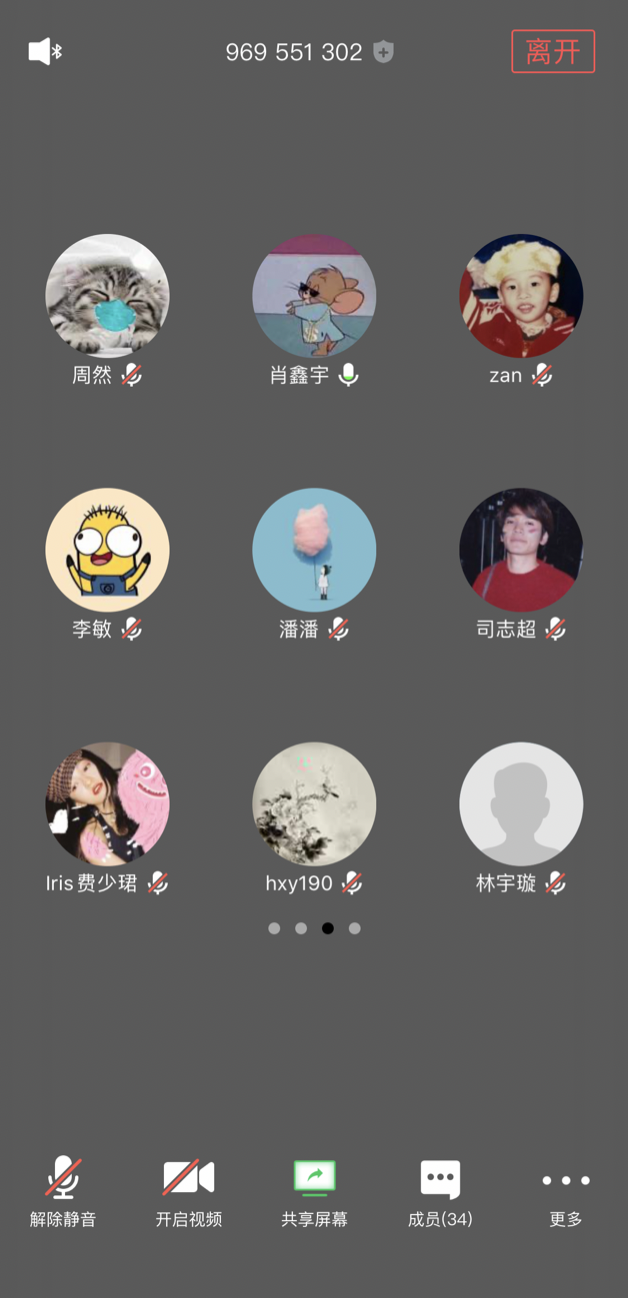This screenshot has height=1300, width=628.
Task: Tap 林宇璇's default avatar
Action: pos(521,804)
